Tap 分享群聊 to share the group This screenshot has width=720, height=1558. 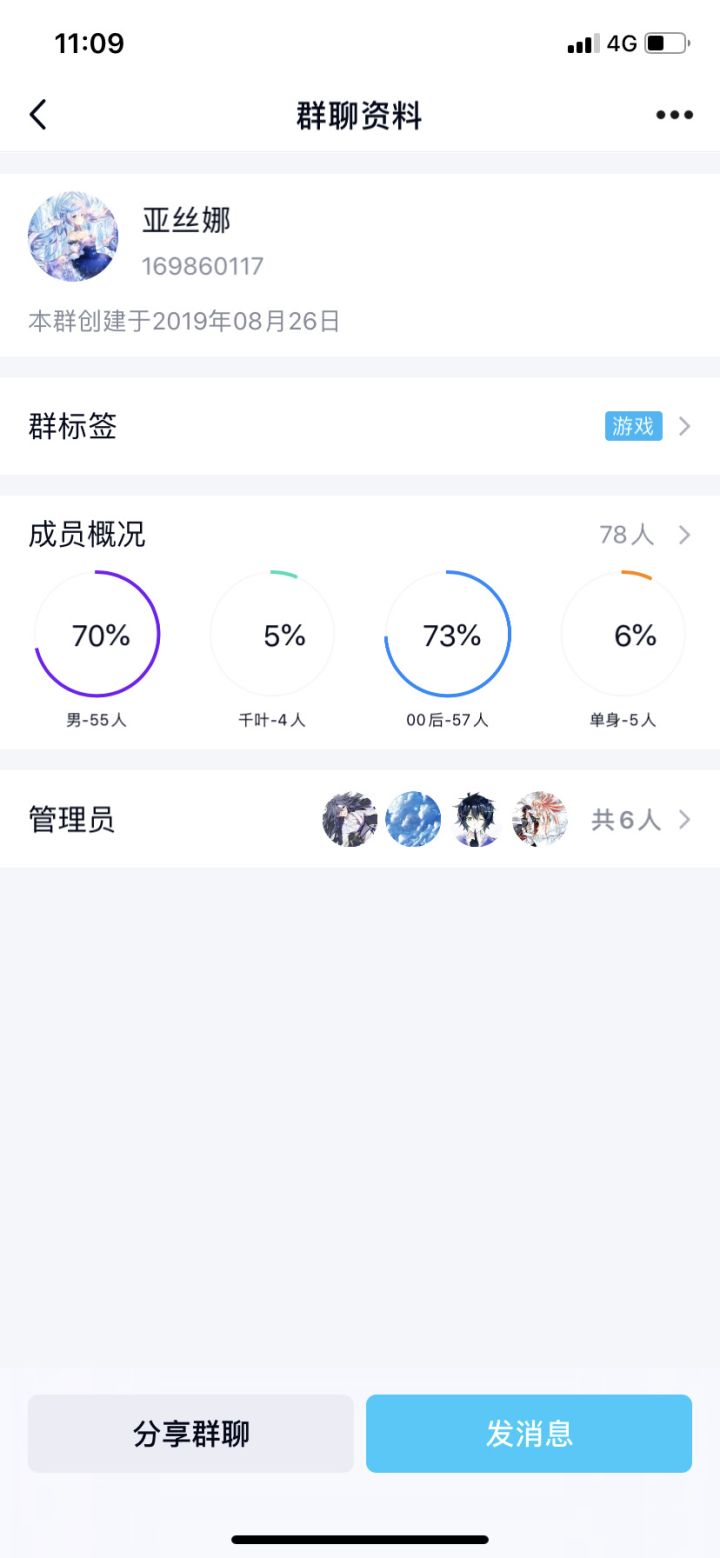click(x=190, y=1433)
